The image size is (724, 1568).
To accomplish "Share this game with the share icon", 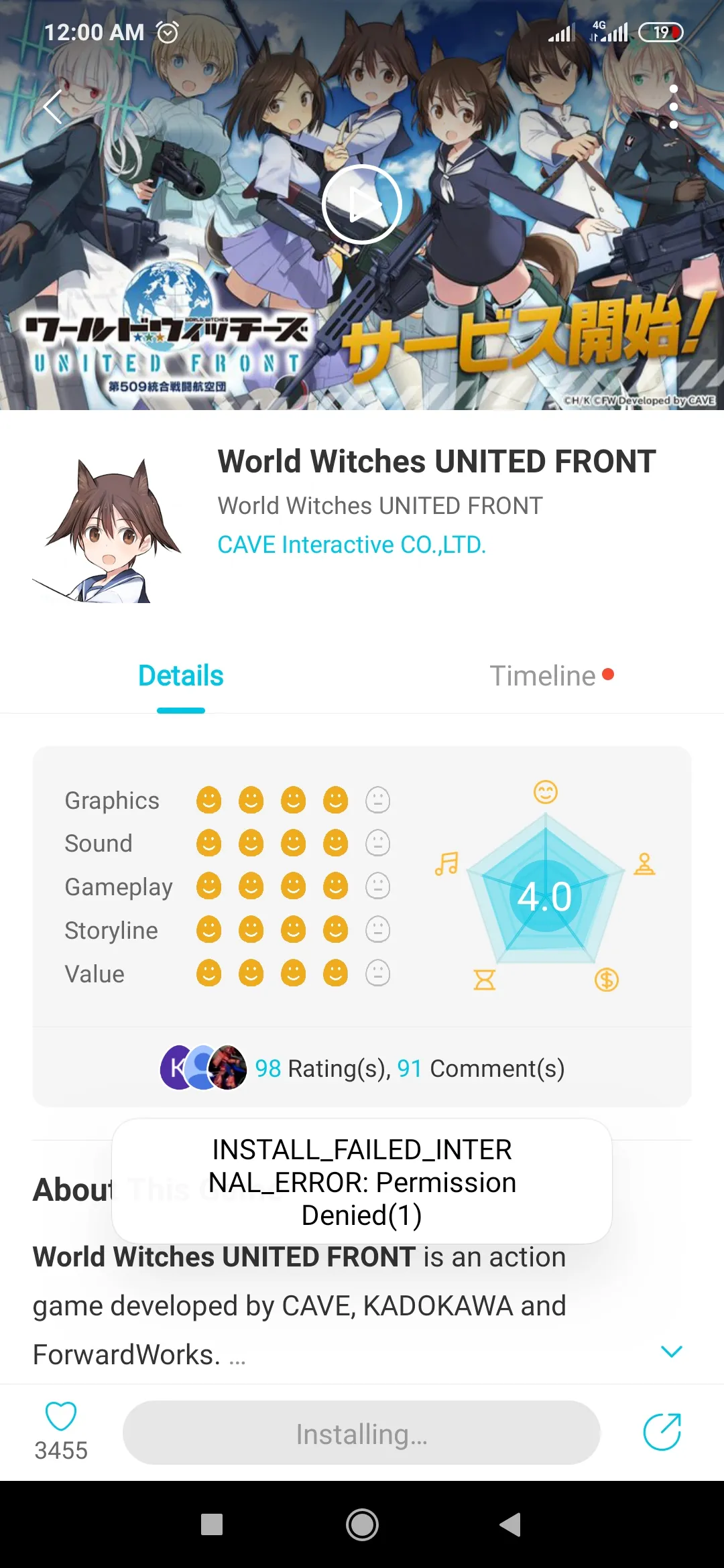I will [x=662, y=1432].
